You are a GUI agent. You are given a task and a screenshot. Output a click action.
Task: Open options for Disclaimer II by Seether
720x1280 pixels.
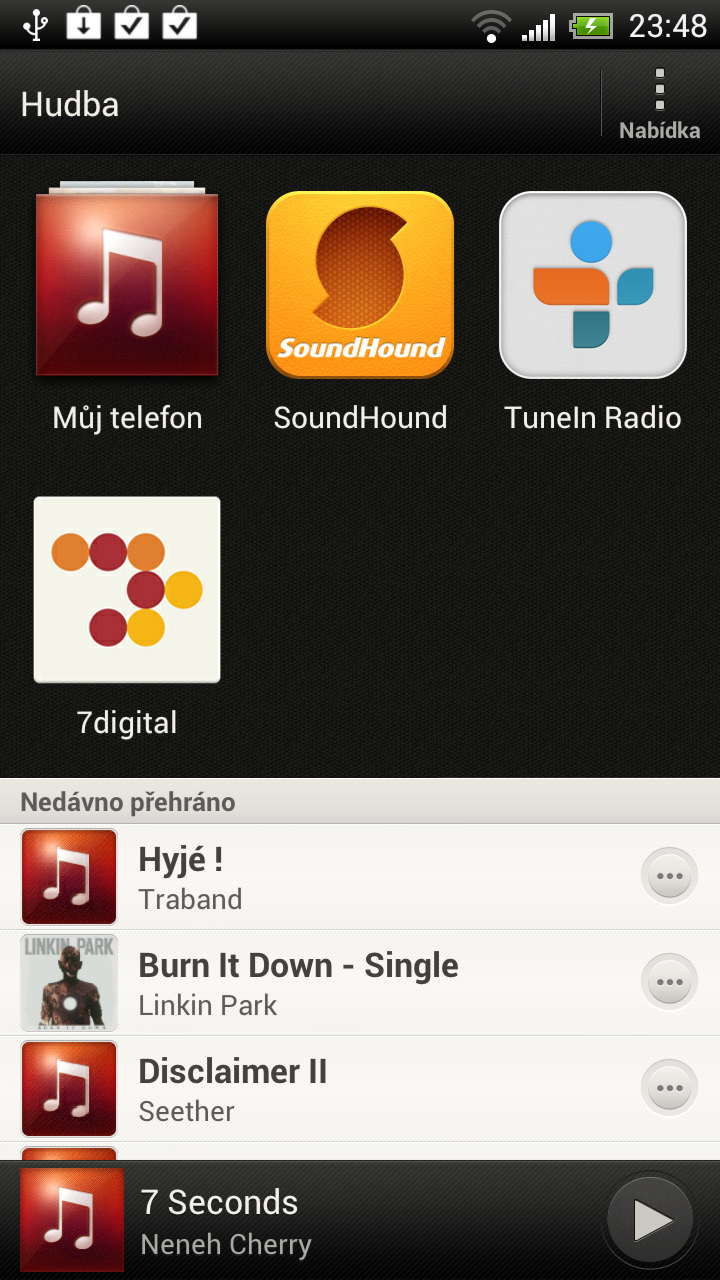pyautogui.click(x=667, y=1087)
